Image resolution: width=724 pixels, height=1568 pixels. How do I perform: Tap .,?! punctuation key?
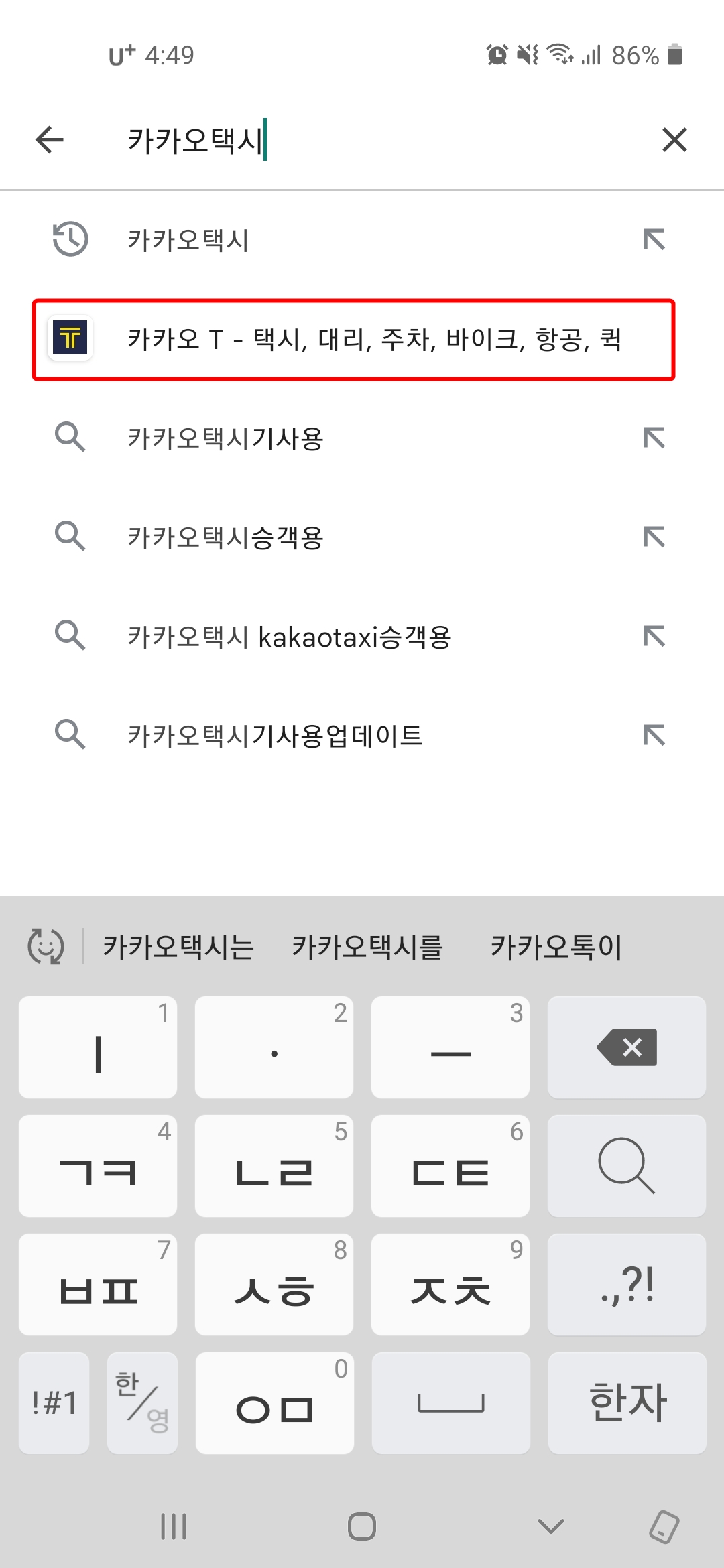[x=625, y=1285]
